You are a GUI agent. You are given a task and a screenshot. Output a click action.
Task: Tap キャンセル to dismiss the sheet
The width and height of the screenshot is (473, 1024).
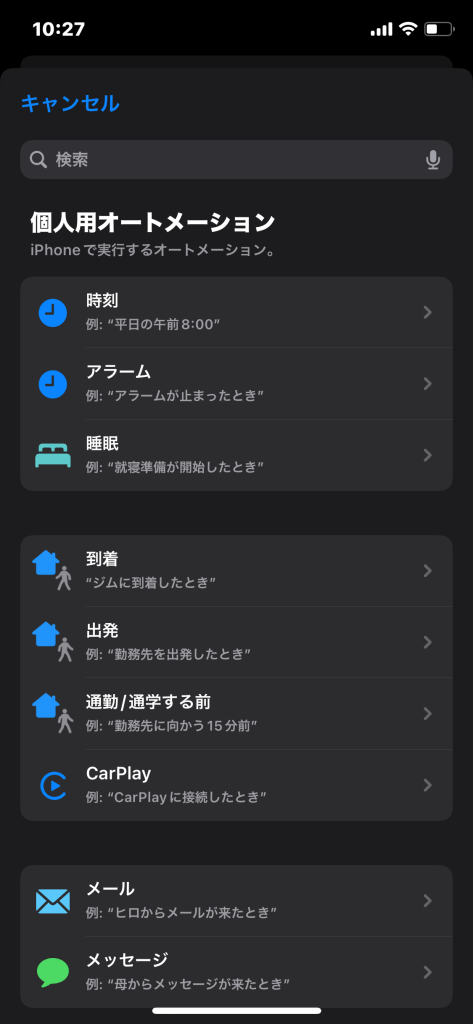[71, 103]
